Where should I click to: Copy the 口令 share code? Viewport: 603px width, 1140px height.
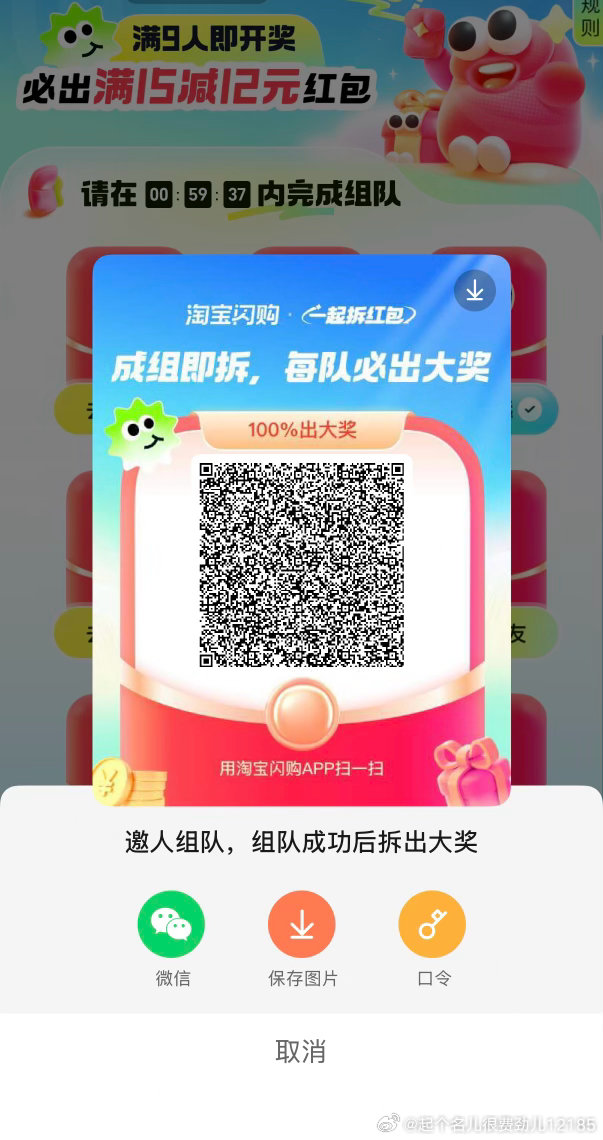tap(432, 925)
